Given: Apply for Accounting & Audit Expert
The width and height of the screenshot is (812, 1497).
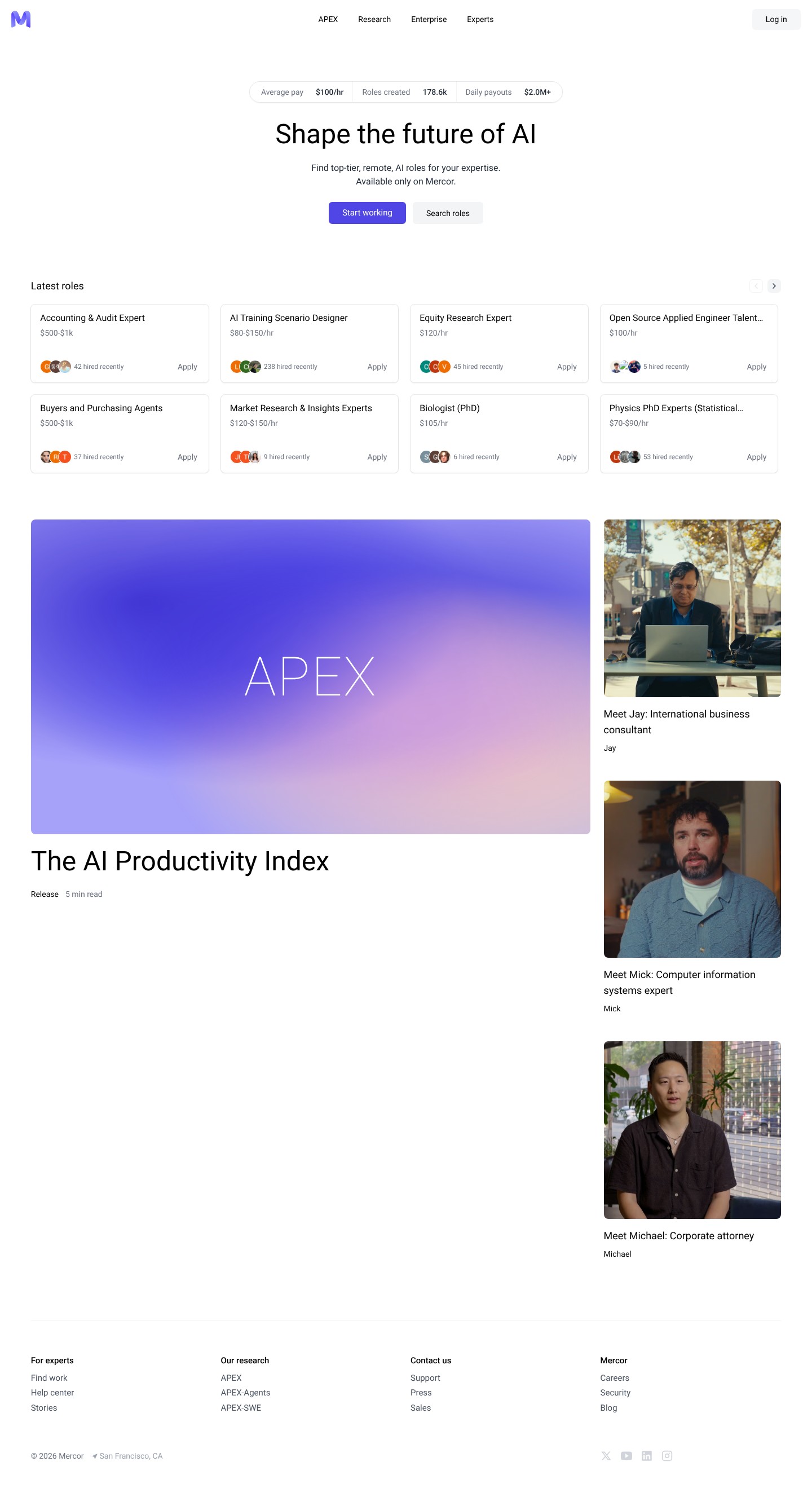Looking at the screenshot, I should point(187,367).
